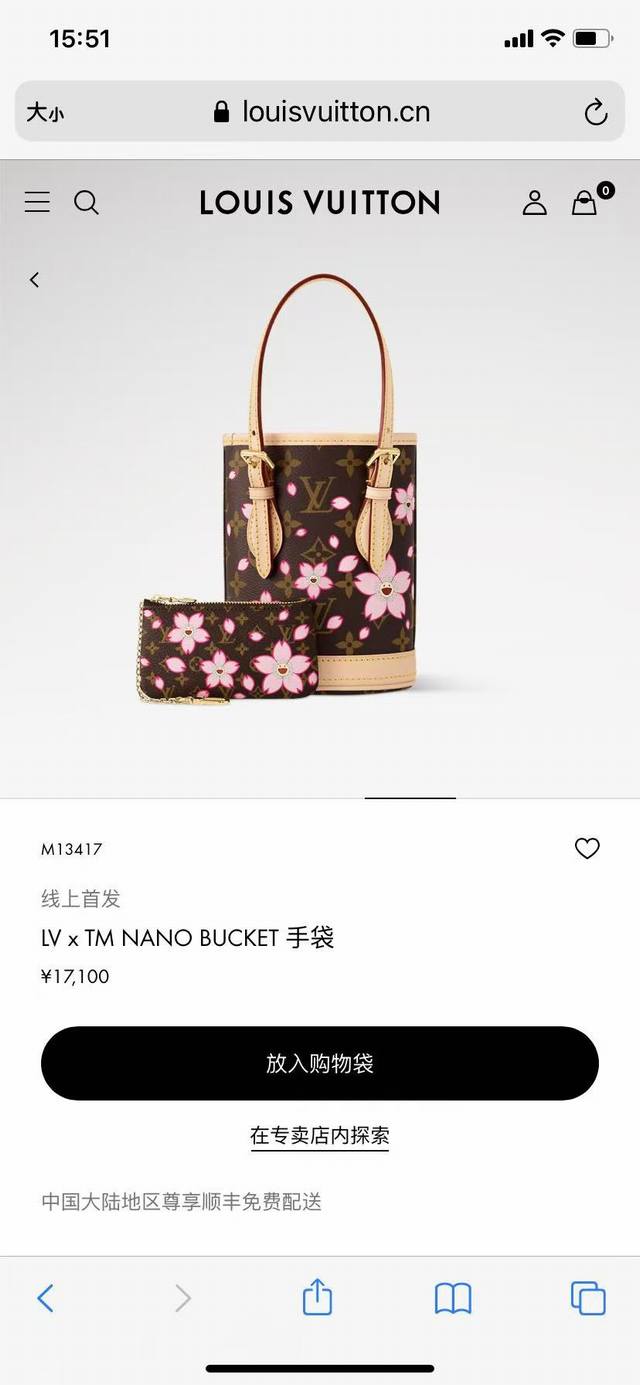Open the site search
The width and height of the screenshot is (640, 1385).
point(87,203)
